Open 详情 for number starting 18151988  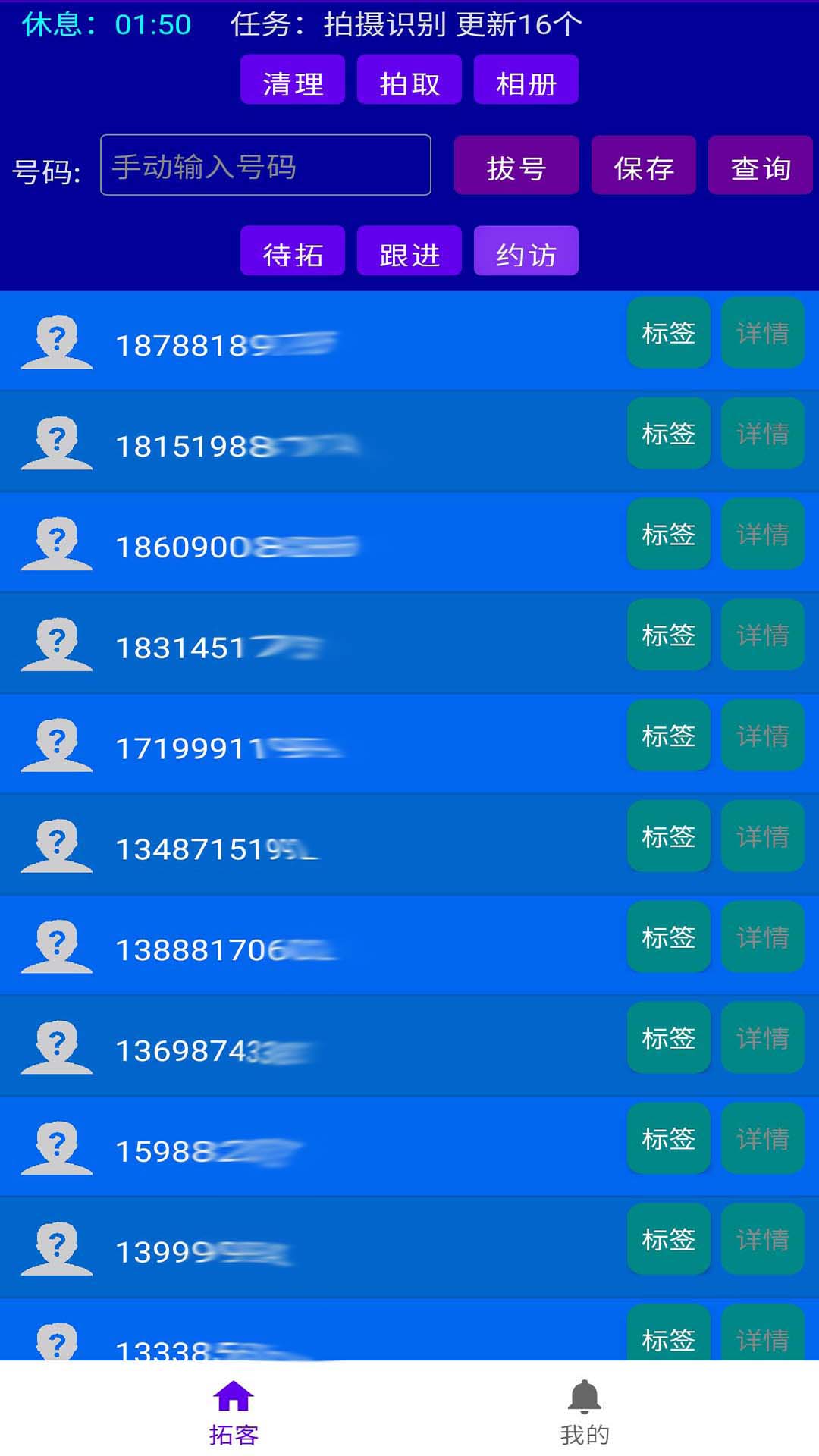pos(763,434)
